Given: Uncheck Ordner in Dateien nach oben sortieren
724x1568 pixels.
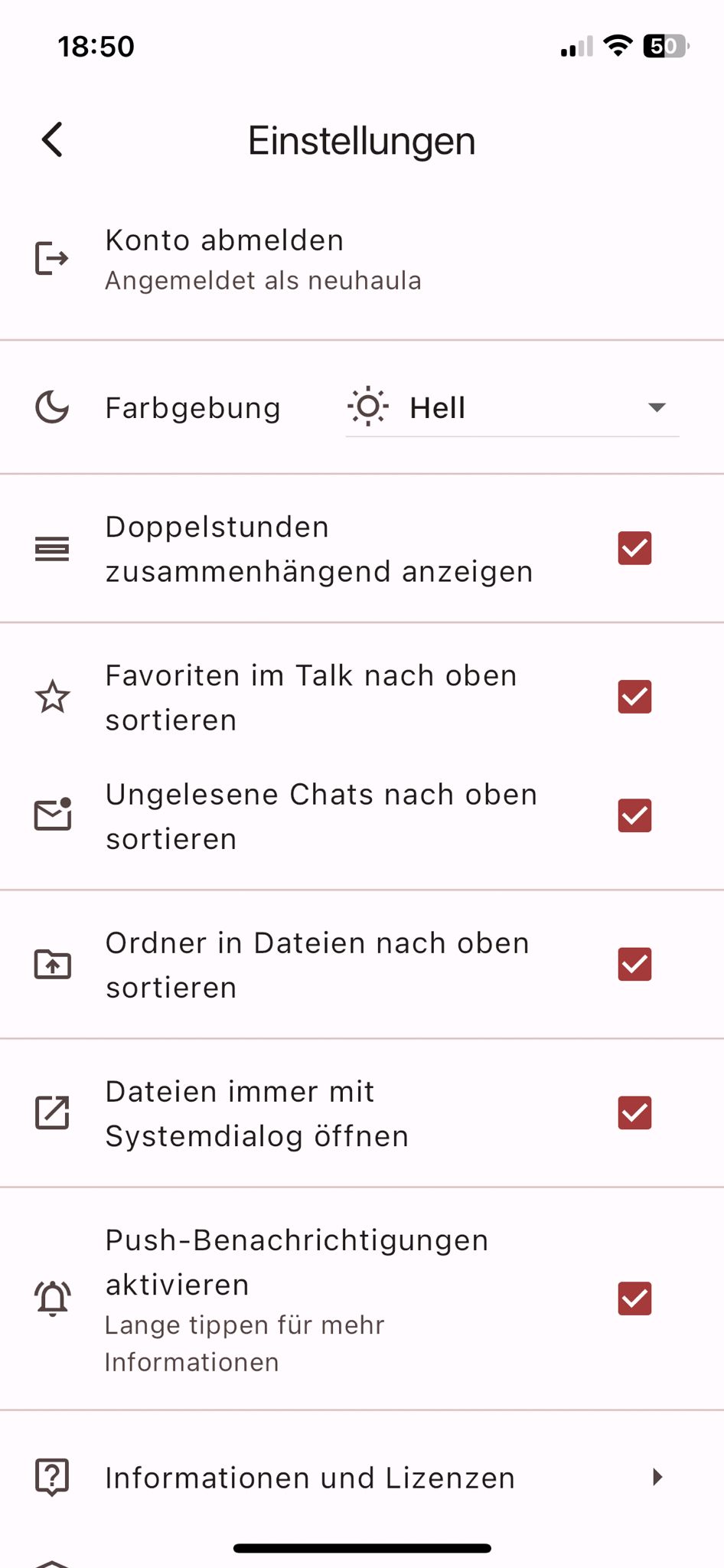Looking at the screenshot, I should click(x=634, y=964).
